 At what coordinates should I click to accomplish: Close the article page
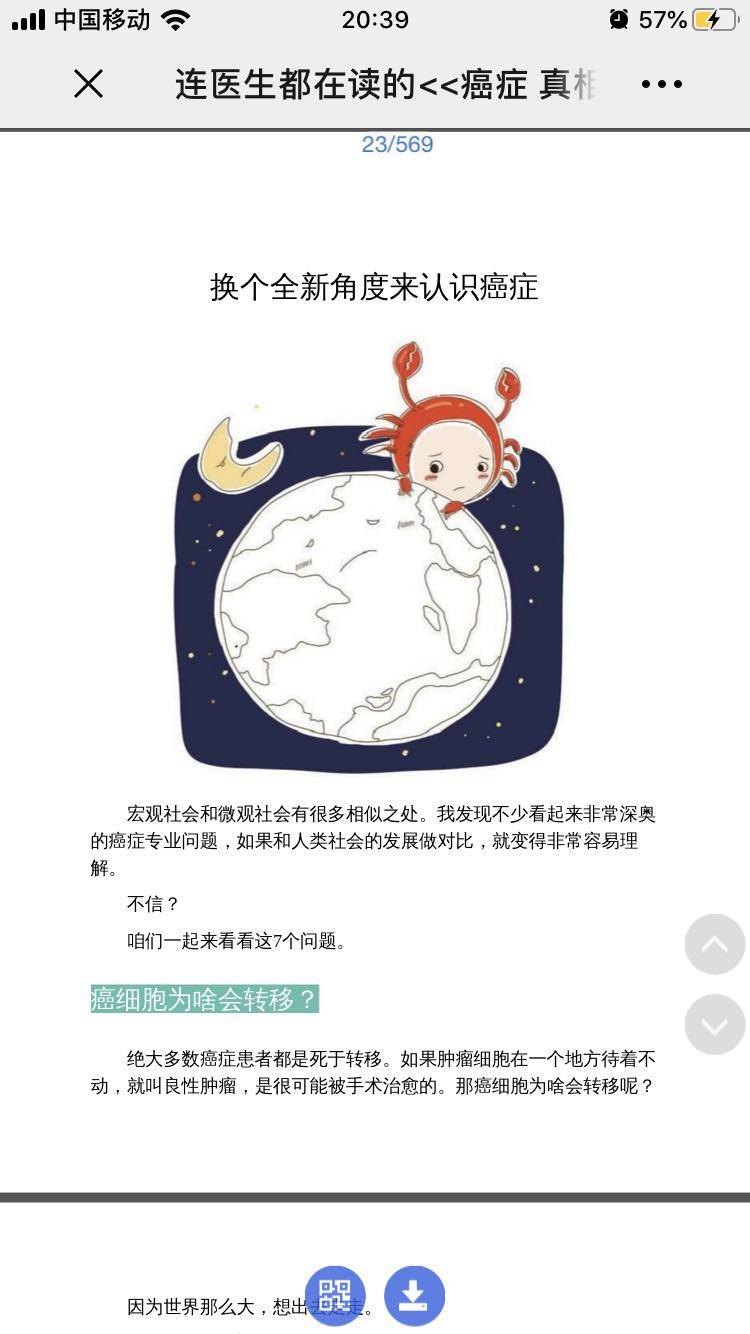point(88,84)
